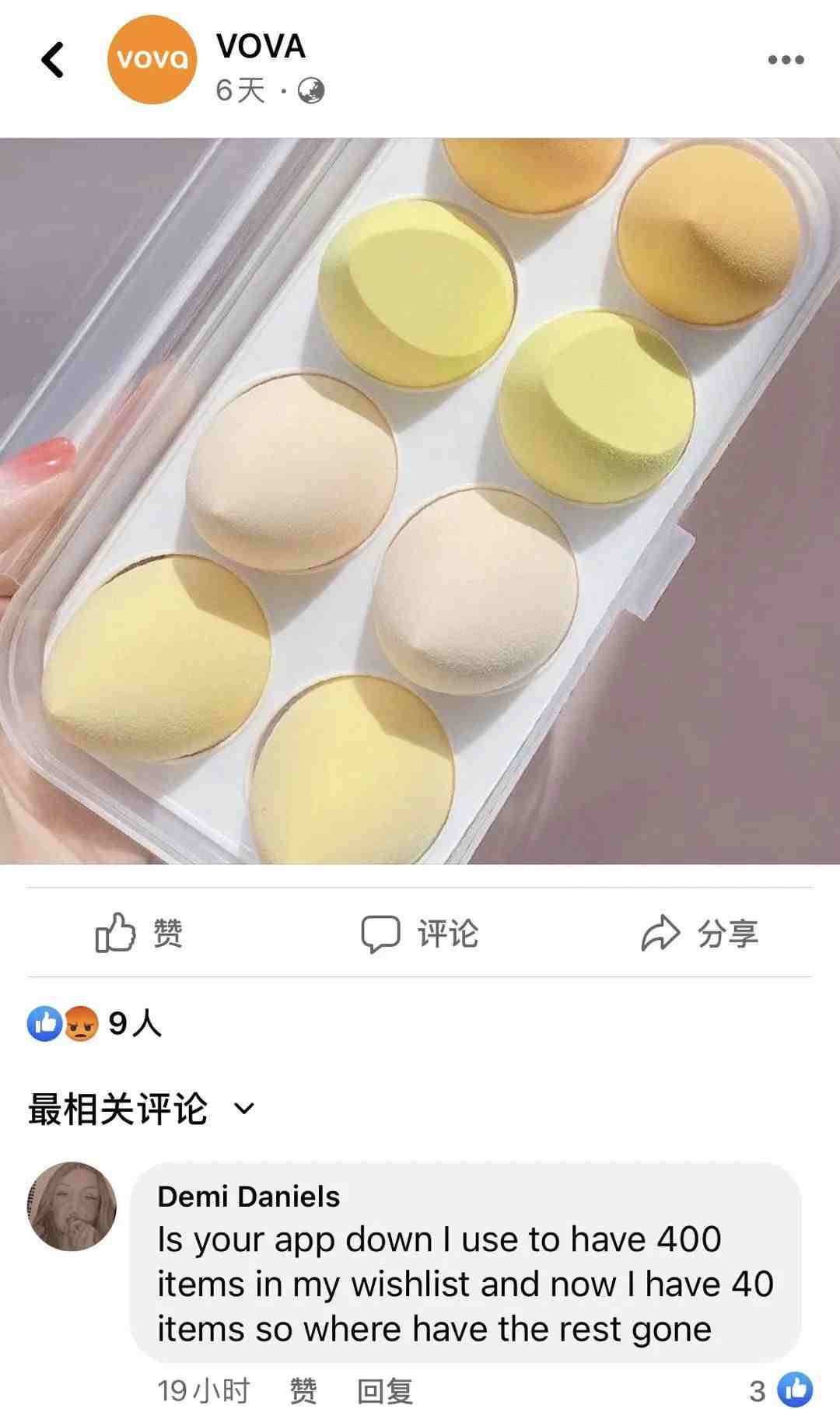Viewport: 840px width, 1409px height.
Task: Reply to Demi Daniels' comment (回复)
Action: coord(383,1390)
